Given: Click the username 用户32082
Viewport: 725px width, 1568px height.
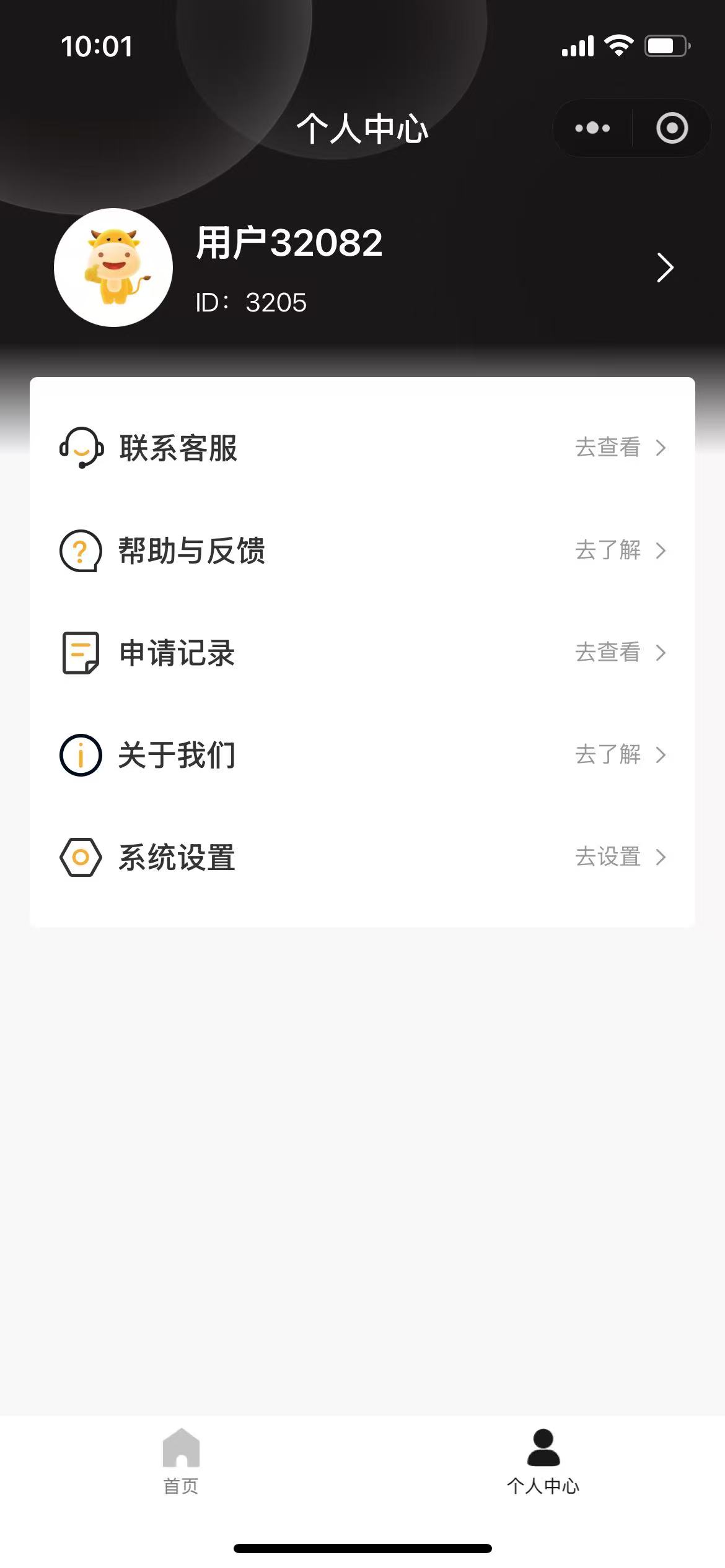Looking at the screenshot, I should (x=288, y=243).
